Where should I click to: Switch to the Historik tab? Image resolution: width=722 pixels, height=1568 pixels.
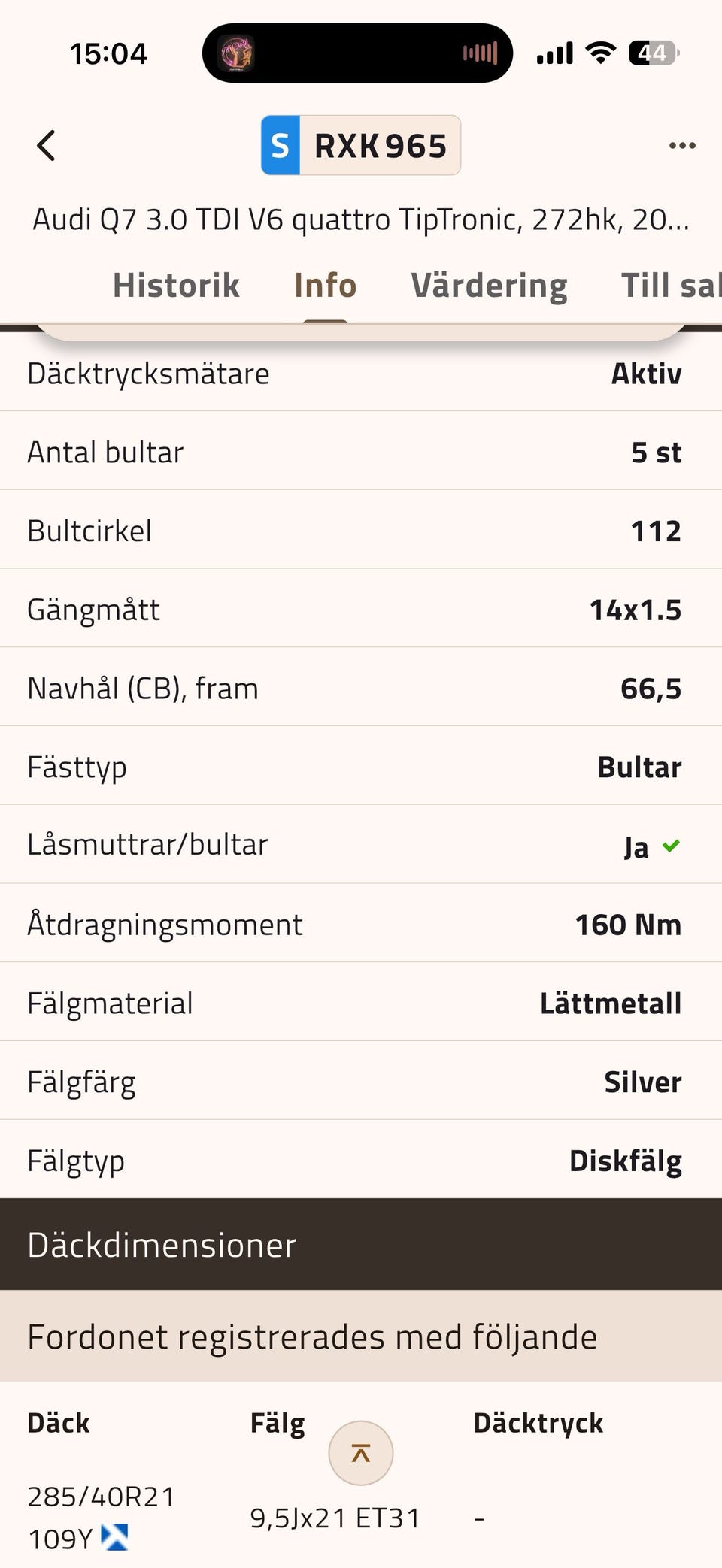[x=176, y=286]
